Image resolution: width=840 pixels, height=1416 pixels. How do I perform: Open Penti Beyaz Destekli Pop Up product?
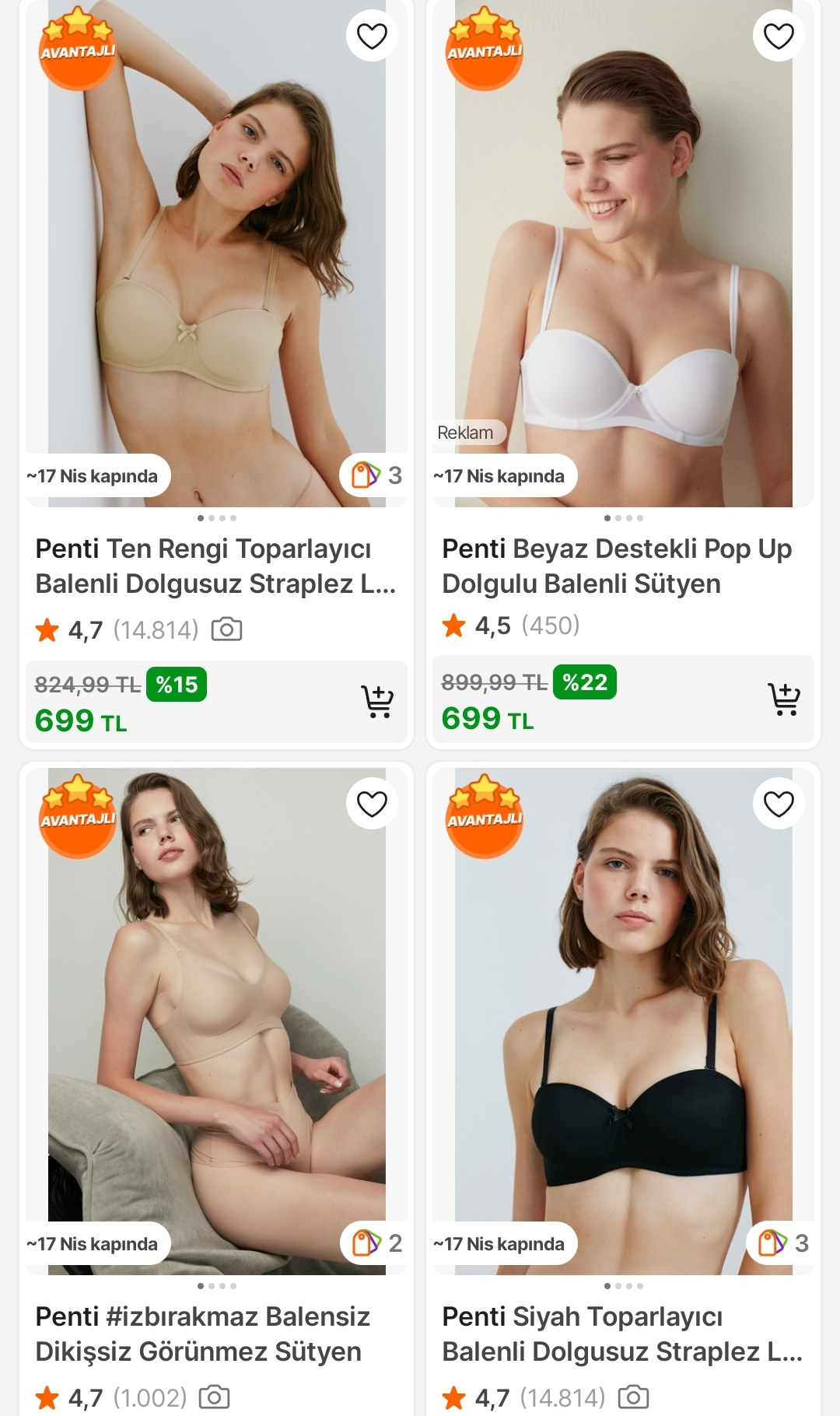[x=617, y=566]
